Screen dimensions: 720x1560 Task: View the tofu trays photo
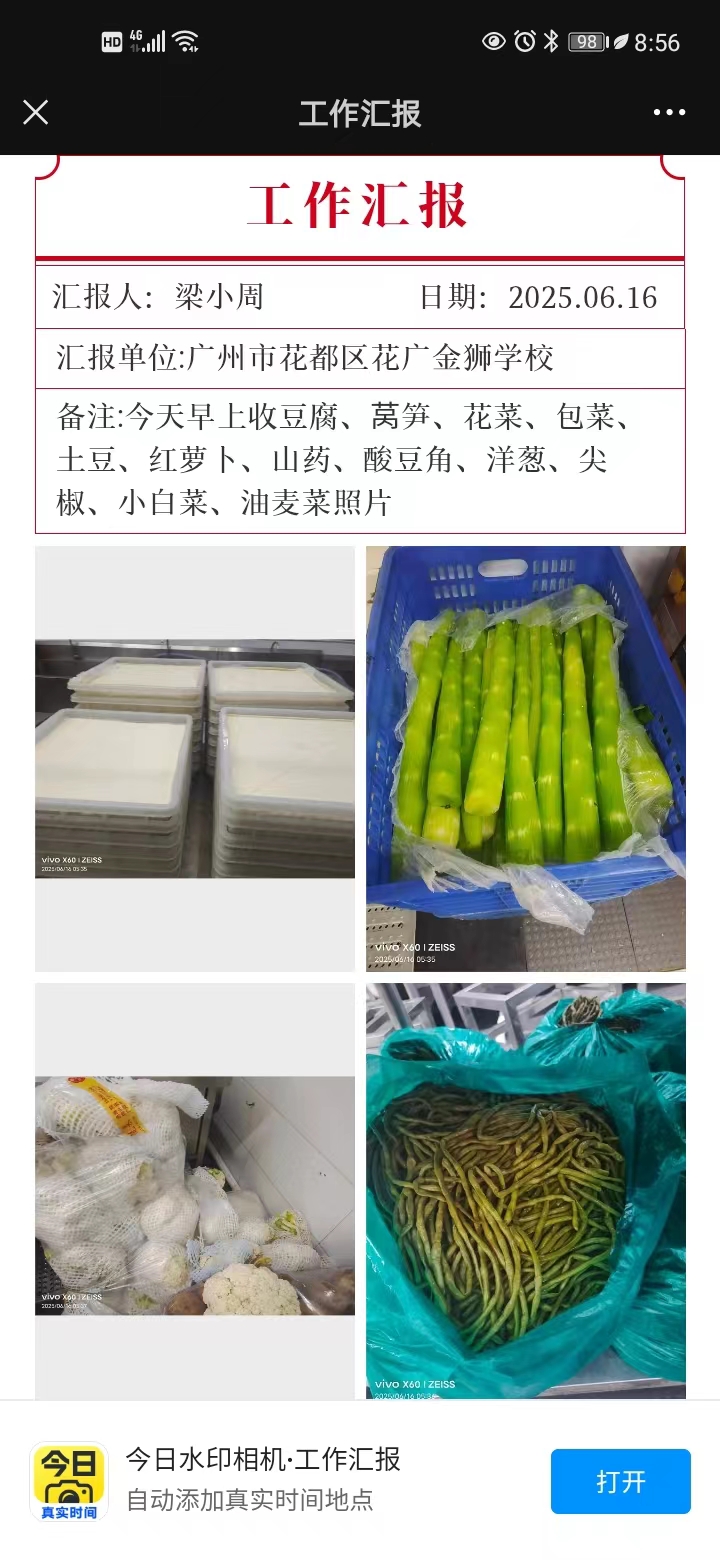(x=195, y=760)
